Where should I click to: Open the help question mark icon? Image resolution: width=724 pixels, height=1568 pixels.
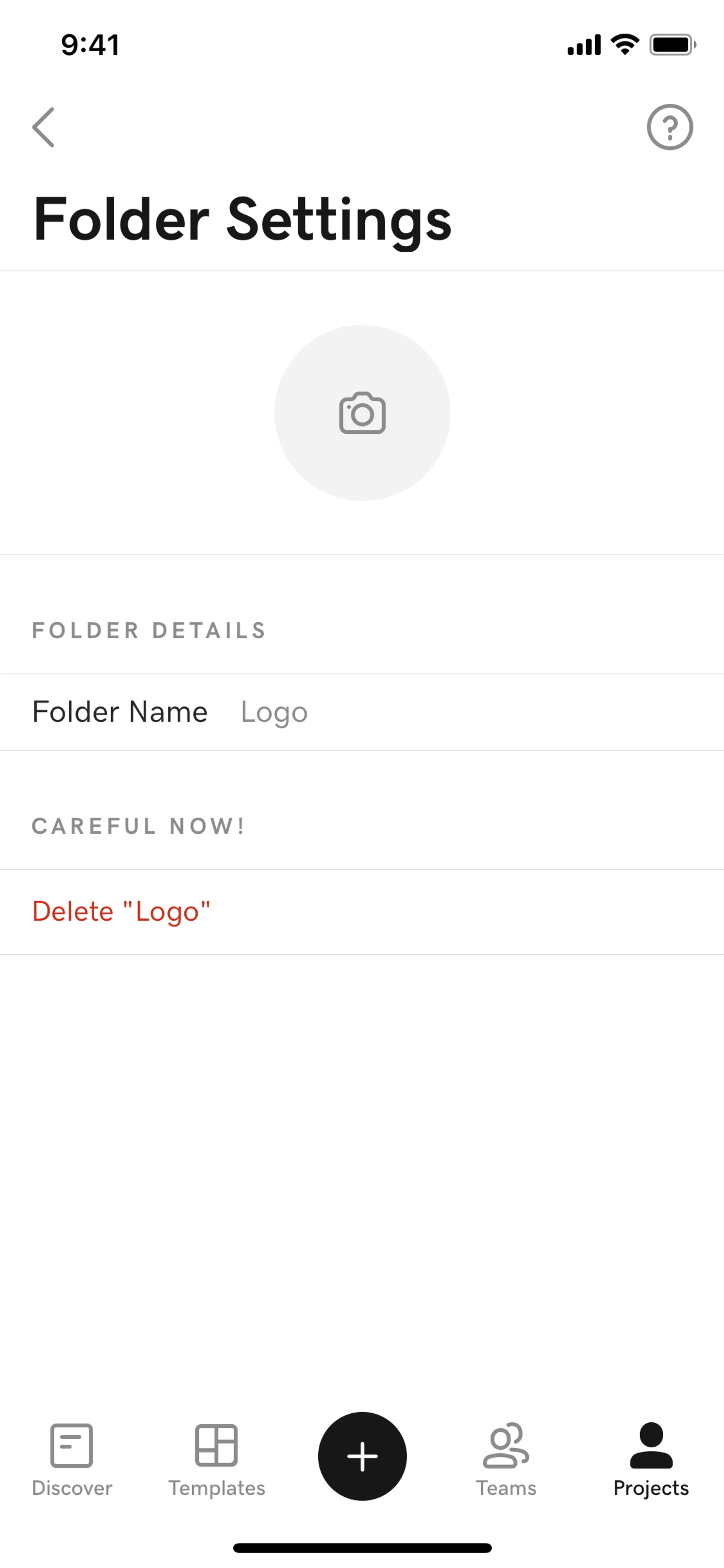click(x=669, y=127)
